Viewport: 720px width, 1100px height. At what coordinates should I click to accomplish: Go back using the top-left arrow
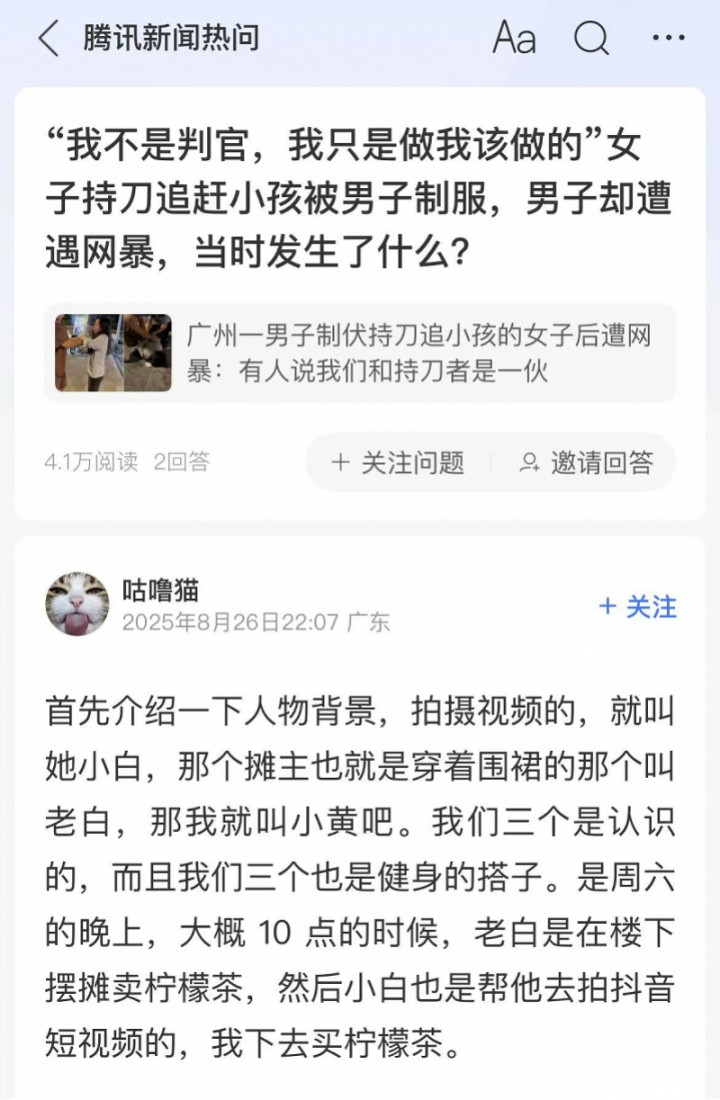point(48,39)
